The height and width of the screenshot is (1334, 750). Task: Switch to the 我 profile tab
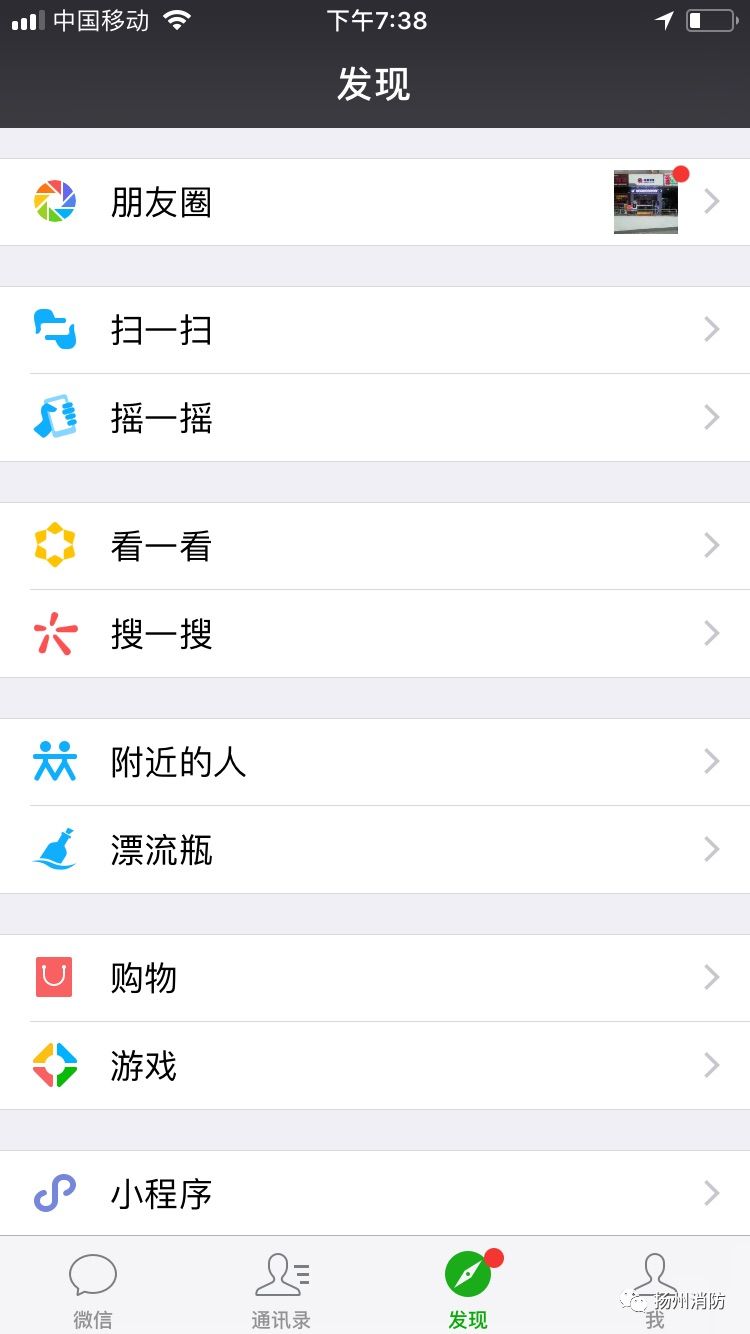pos(655,1290)
